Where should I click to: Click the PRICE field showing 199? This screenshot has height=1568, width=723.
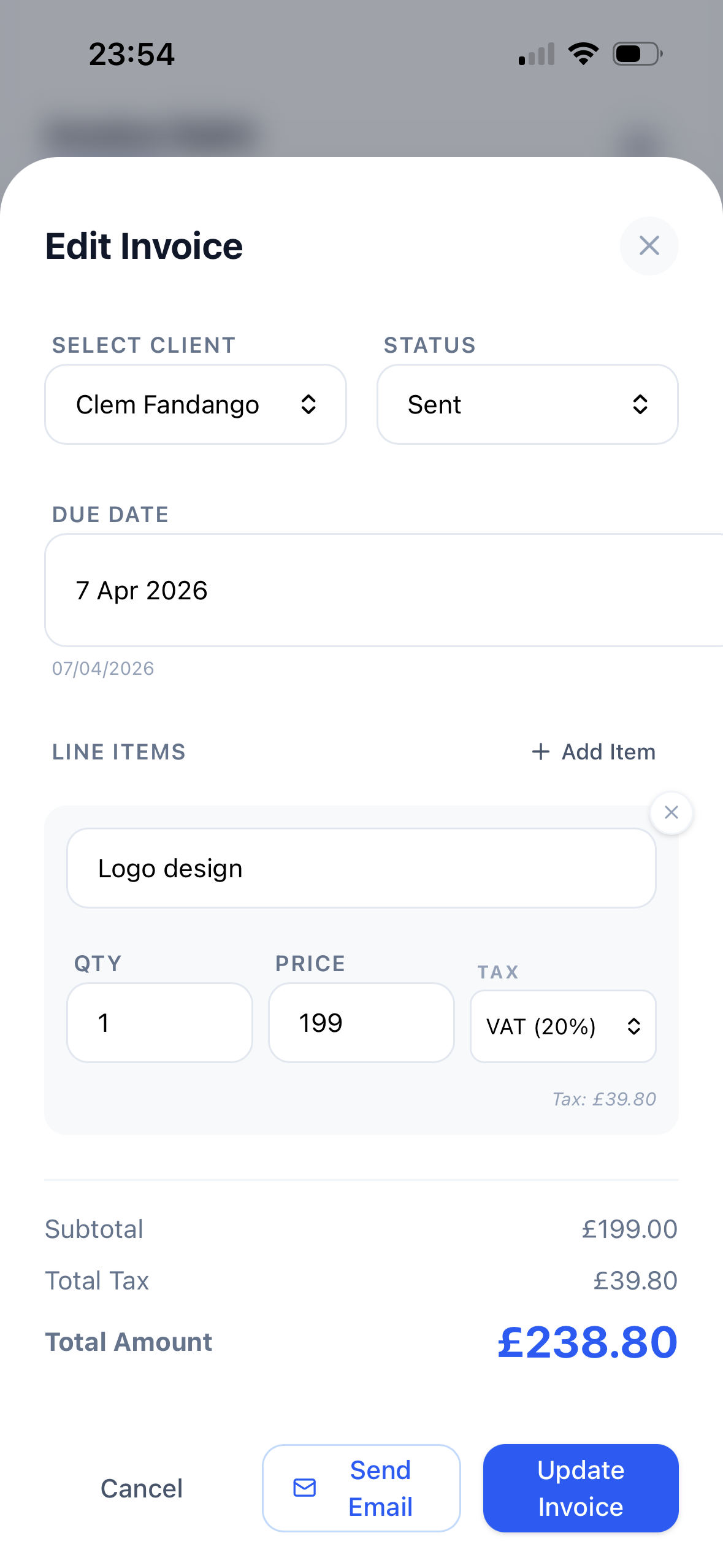(361, 1022)
